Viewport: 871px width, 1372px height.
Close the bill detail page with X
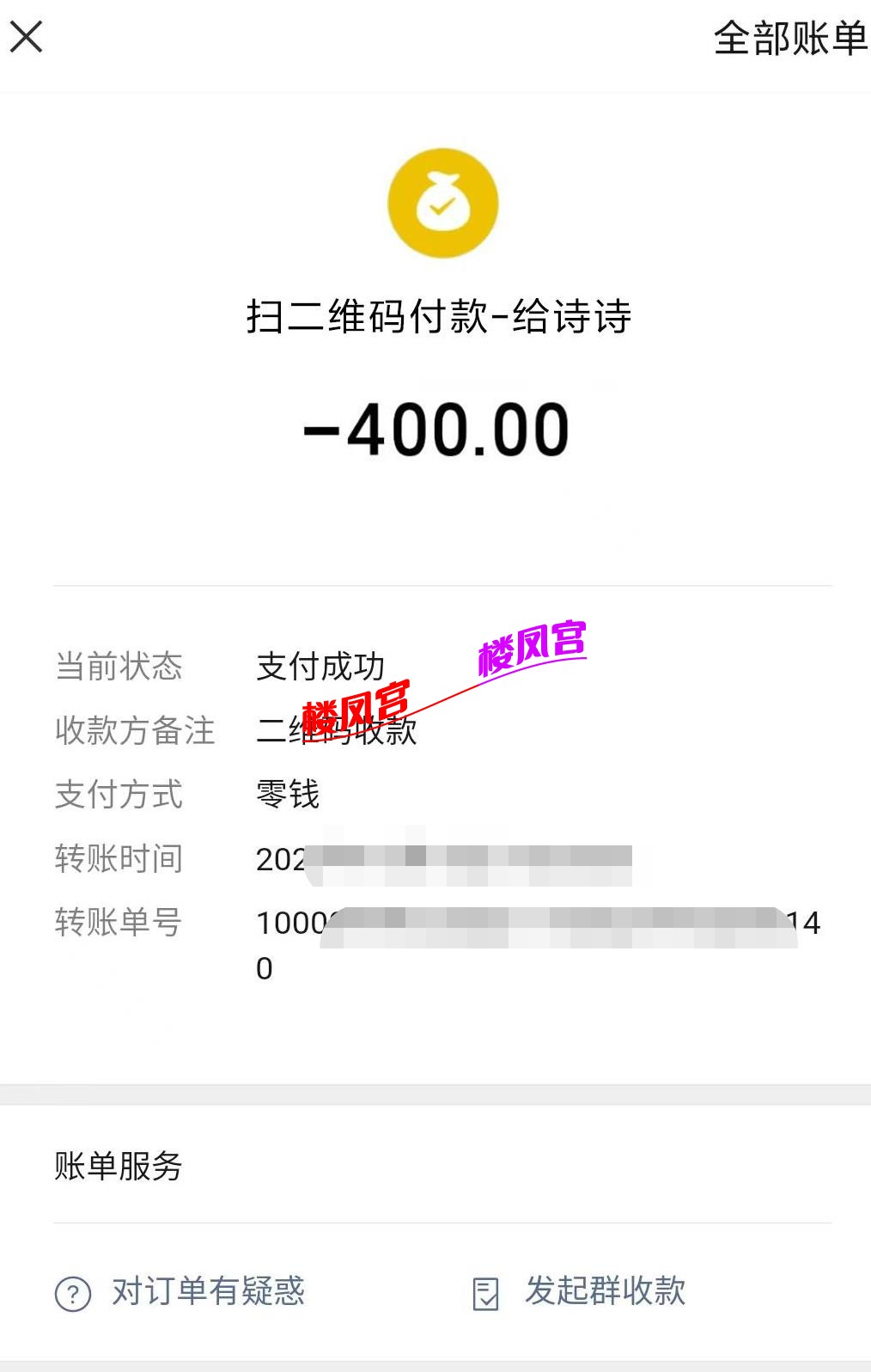point(27,36)
